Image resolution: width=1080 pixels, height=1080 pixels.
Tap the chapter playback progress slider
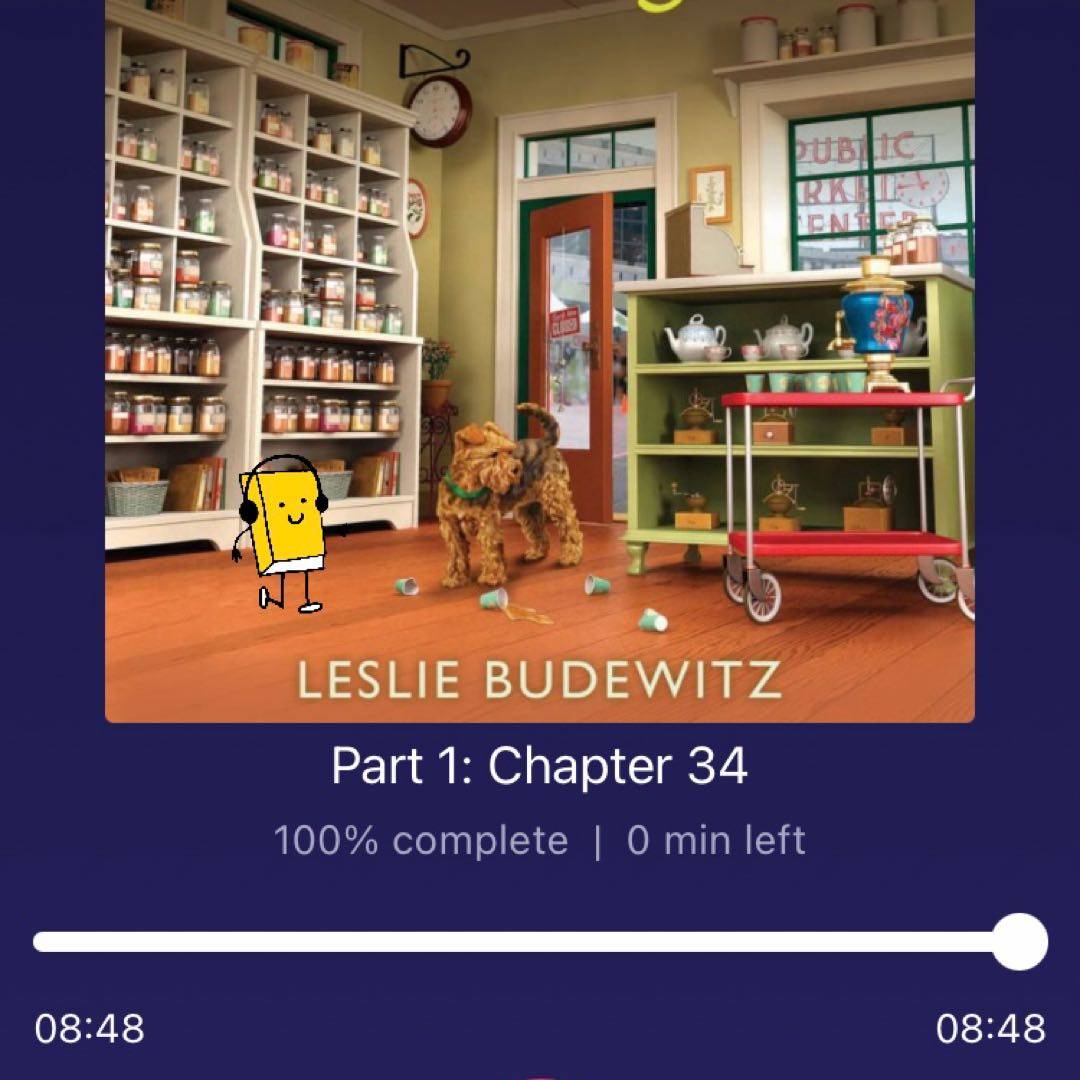(x=540, y=942)
